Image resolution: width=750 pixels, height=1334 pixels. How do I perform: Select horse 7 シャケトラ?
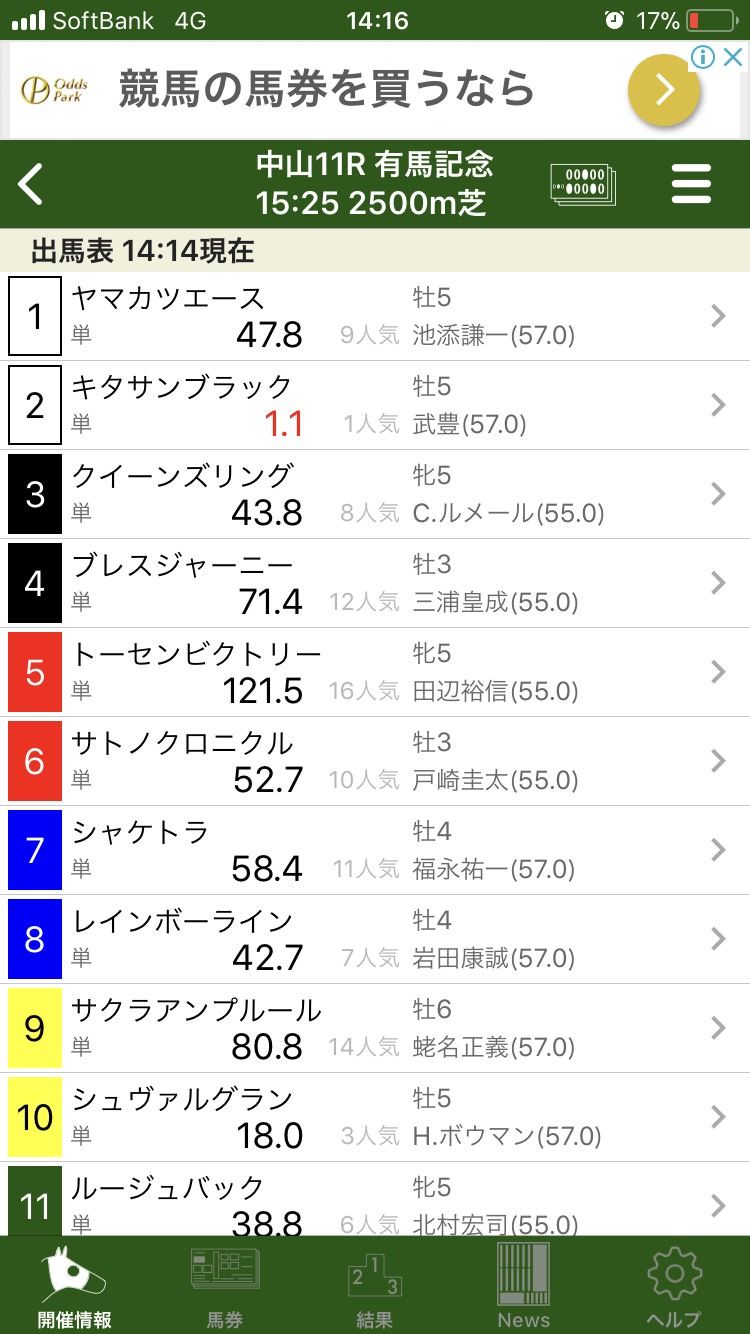coord(375,850)
